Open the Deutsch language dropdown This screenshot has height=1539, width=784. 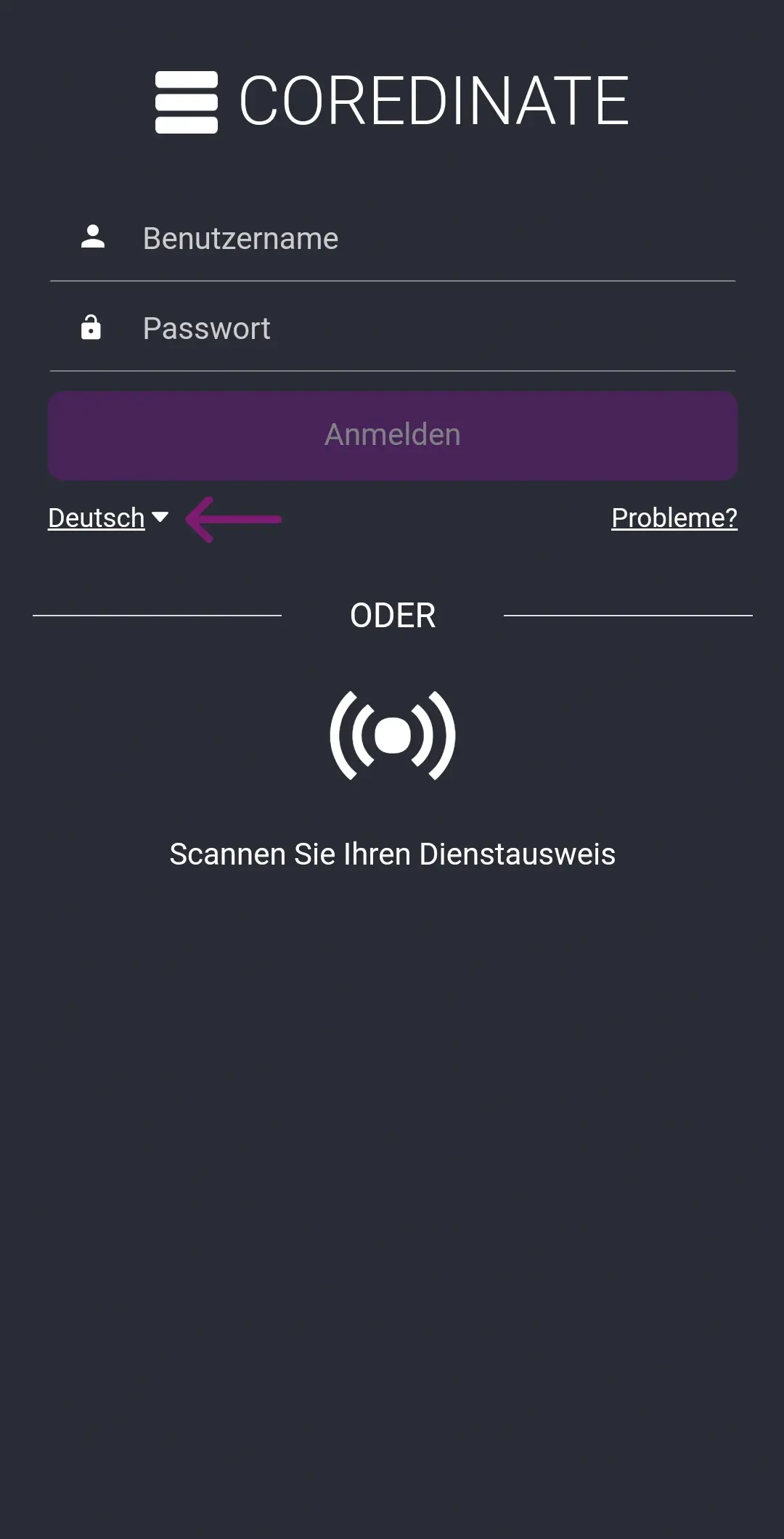click(x=107, y=518)
